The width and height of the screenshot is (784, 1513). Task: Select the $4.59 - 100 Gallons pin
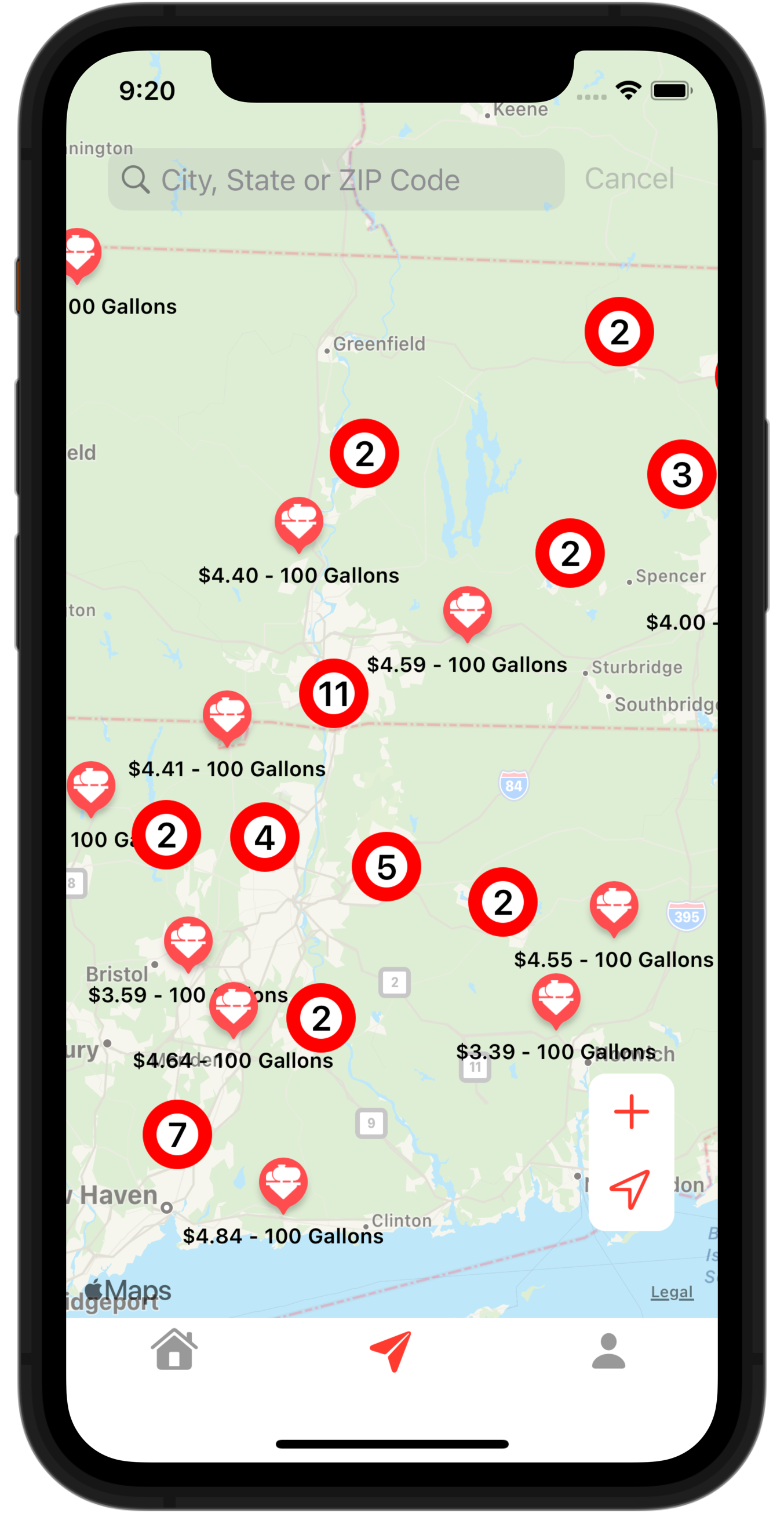tap(468, 611)
